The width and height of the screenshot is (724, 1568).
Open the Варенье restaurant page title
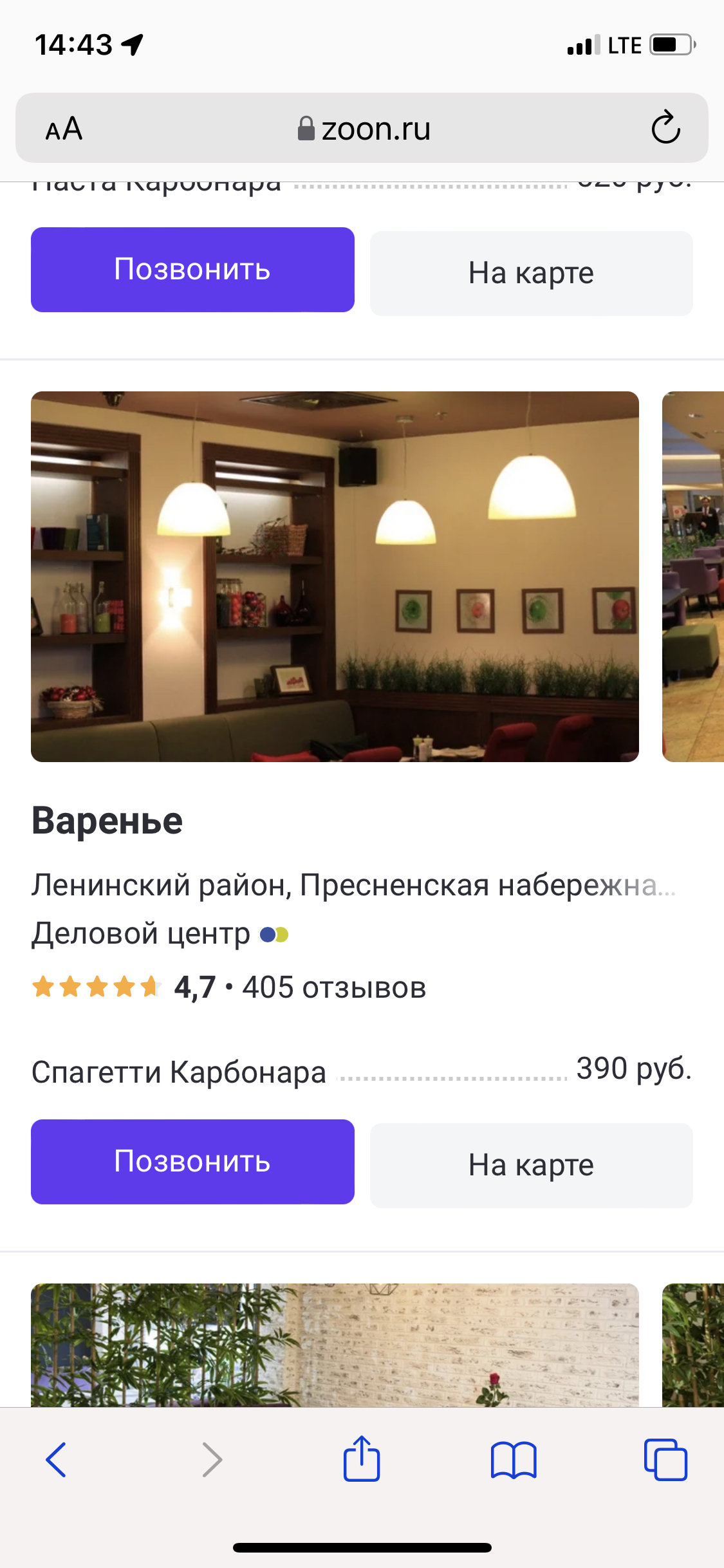point(107,821)
